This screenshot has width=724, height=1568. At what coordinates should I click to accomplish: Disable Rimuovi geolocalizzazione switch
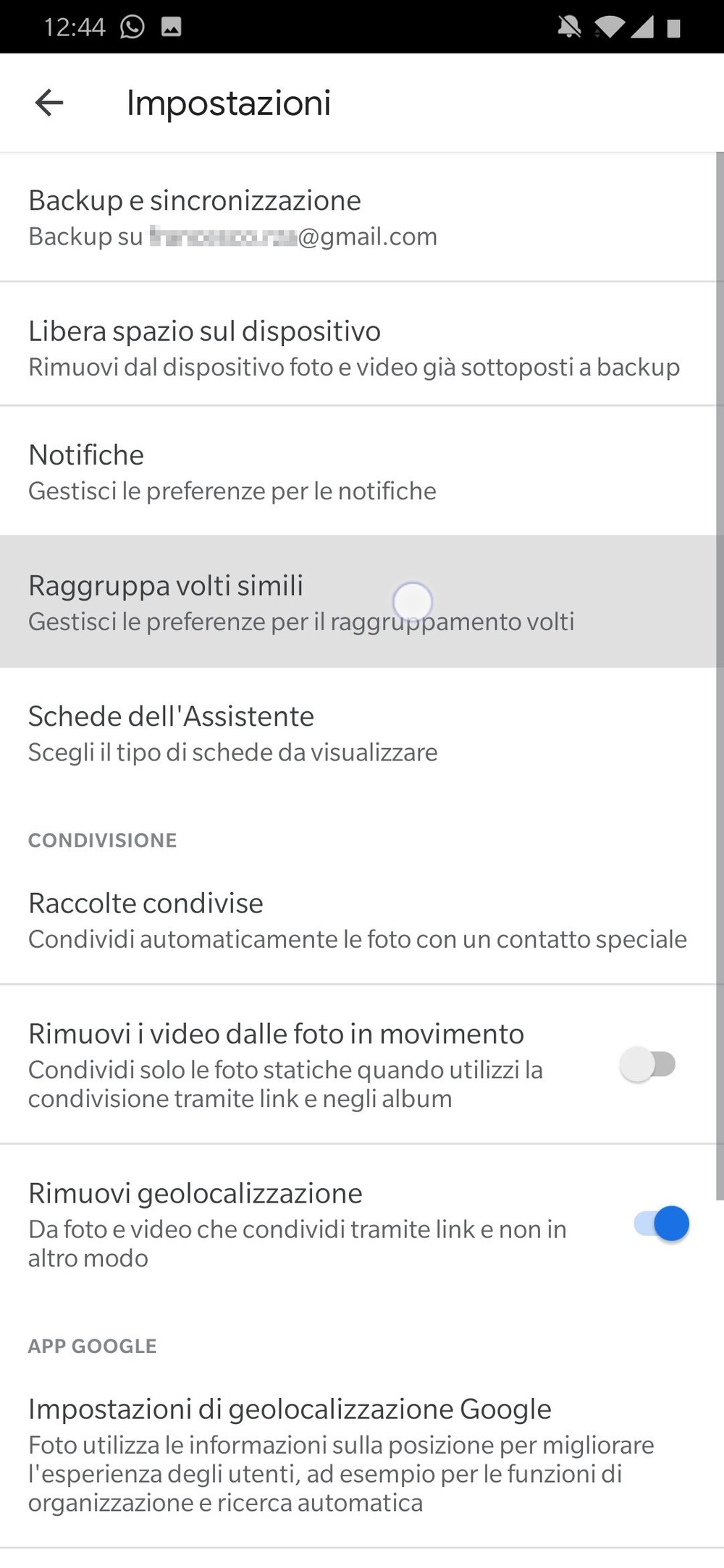tap(661, 1224)
